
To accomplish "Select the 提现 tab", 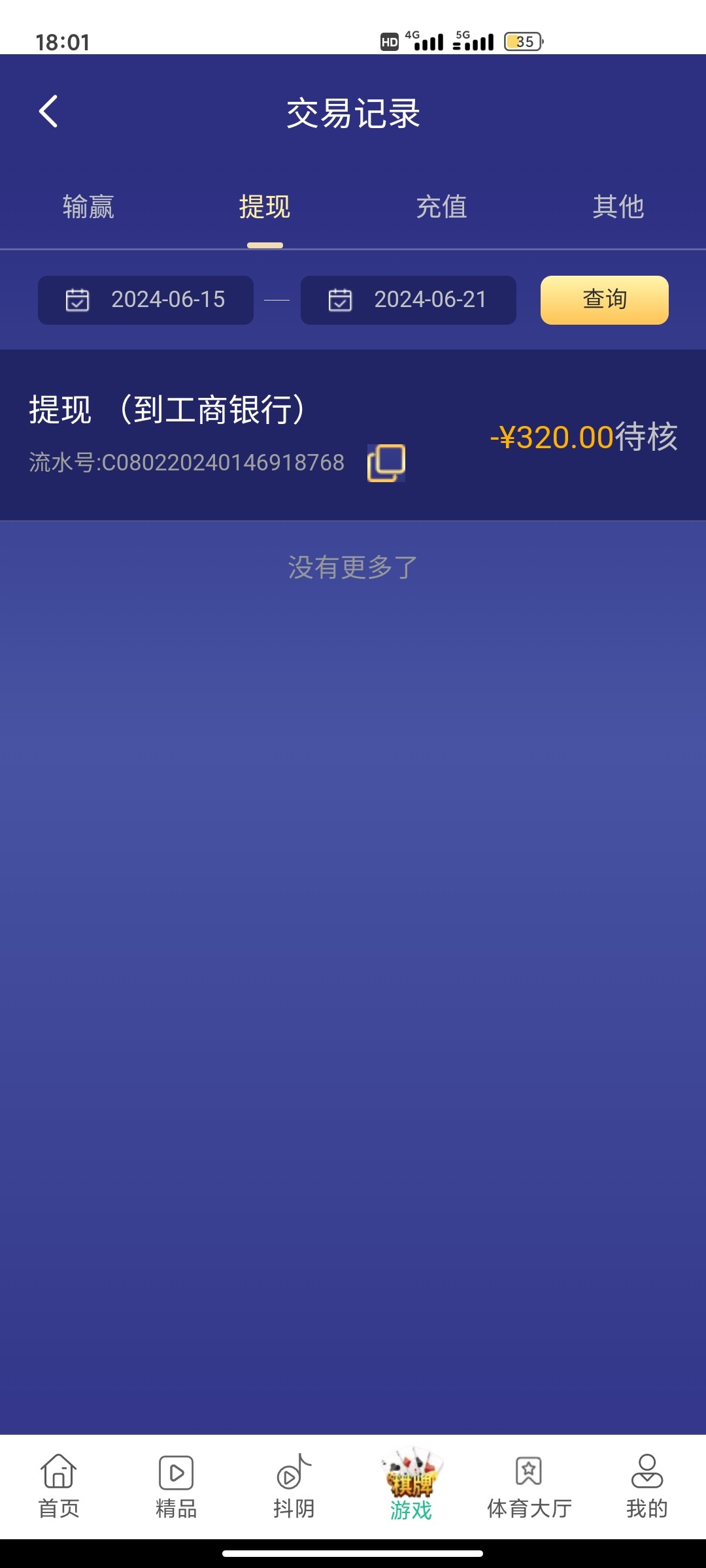I will point(265,207).
